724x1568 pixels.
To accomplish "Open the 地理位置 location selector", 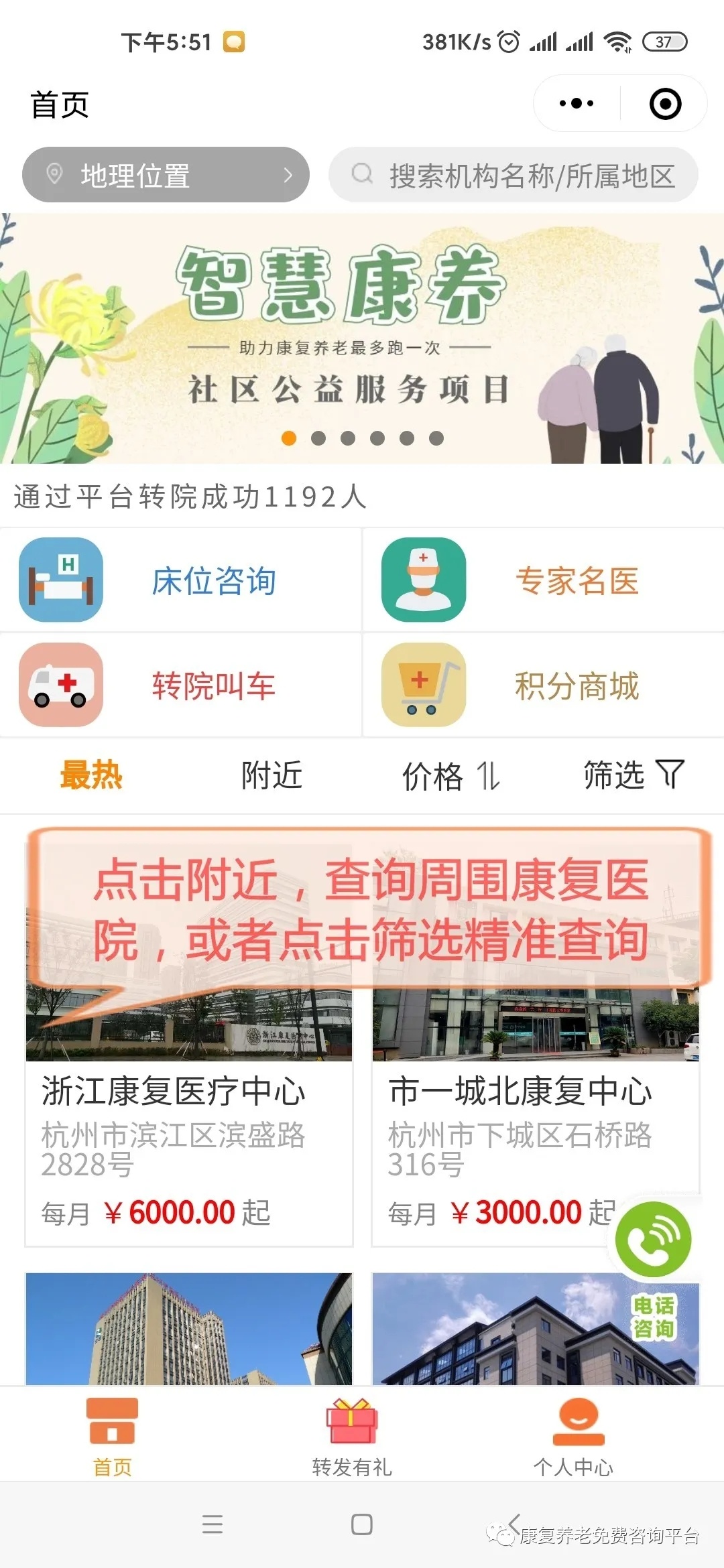I will pyautogui.click(x=166, y=175).
